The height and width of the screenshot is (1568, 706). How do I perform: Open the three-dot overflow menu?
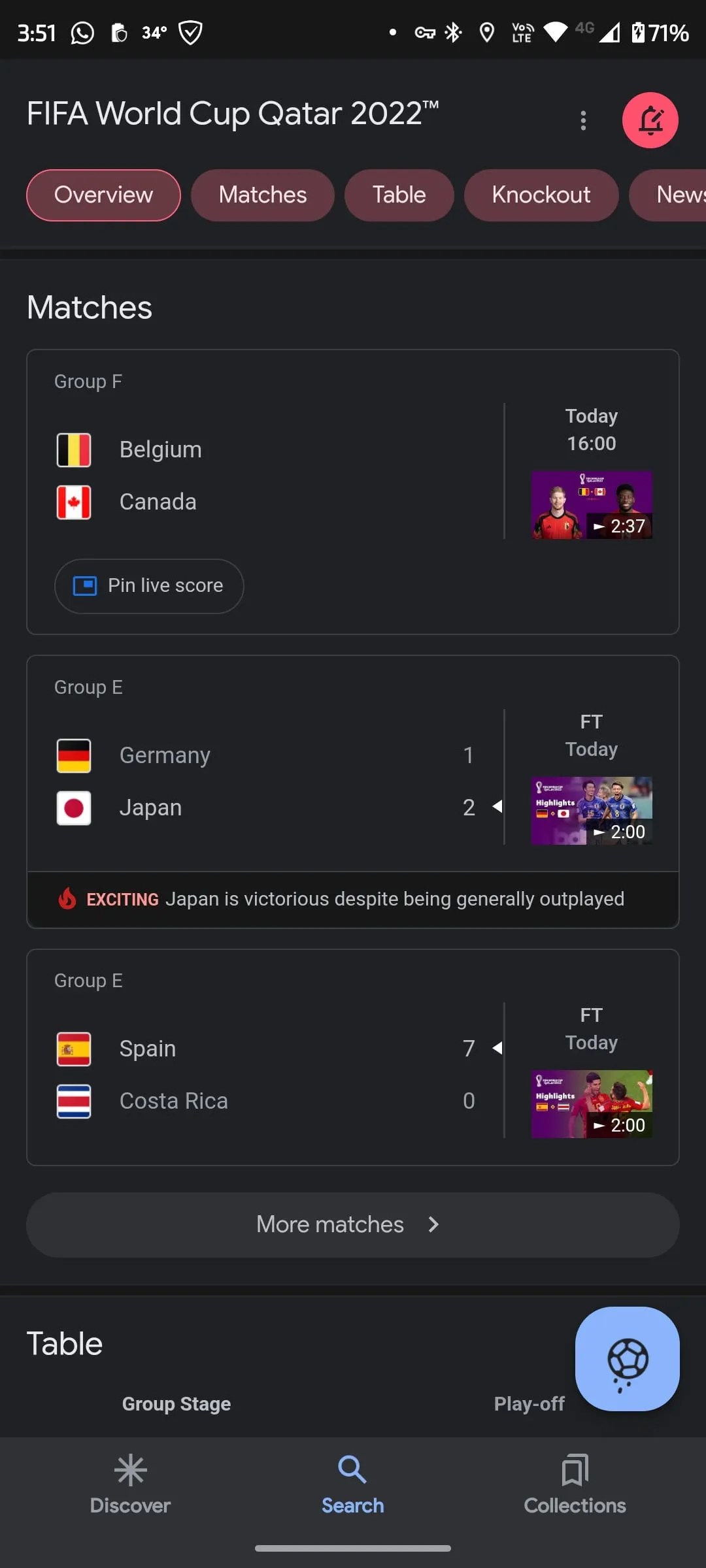pyautogui.click(x=582, y=120)
